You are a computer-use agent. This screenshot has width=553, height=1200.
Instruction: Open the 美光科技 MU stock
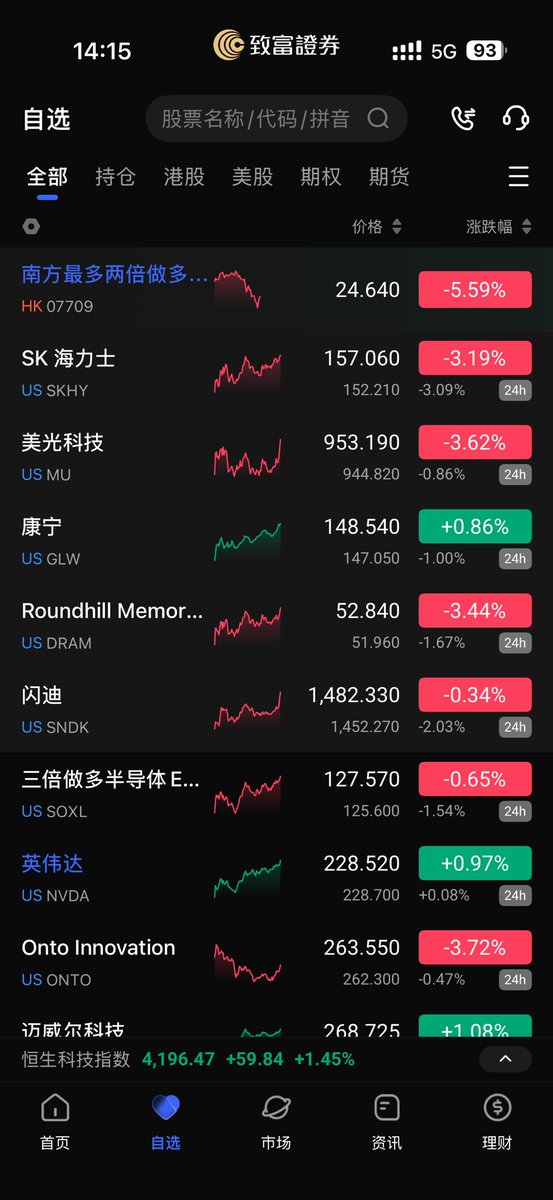pyautogui.click(x=276, y=457)
